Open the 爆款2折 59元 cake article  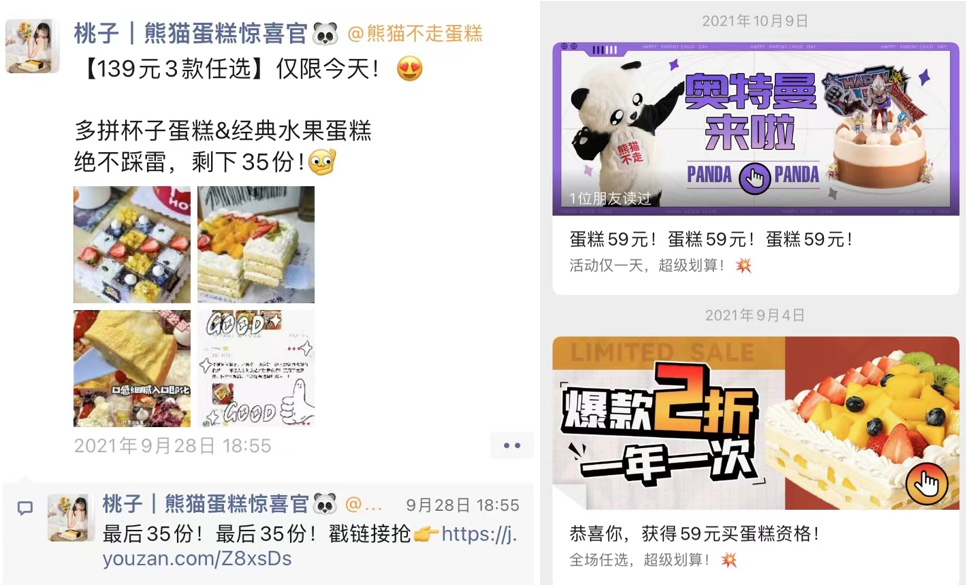pyautogui.click(x=755, y=455)
